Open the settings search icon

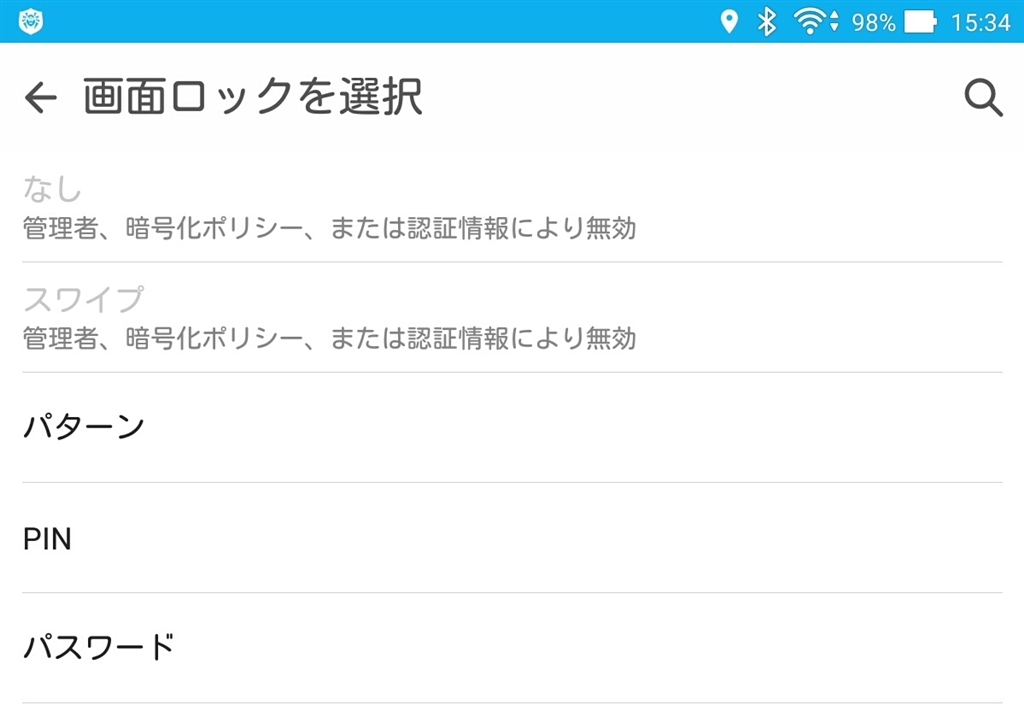pyautogui.click(x=983, y=98)
